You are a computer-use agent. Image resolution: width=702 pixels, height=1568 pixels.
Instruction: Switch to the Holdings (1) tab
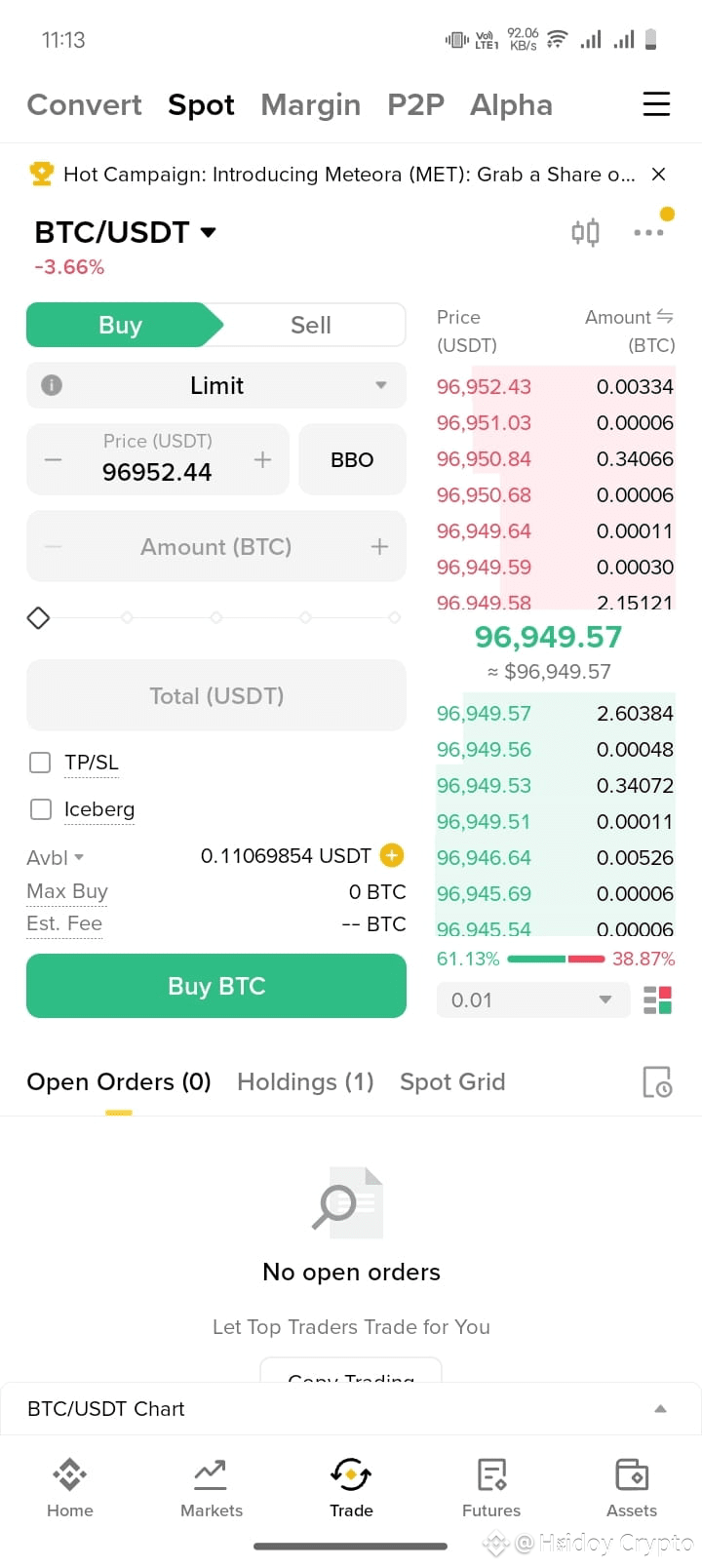click(305, 1081)
